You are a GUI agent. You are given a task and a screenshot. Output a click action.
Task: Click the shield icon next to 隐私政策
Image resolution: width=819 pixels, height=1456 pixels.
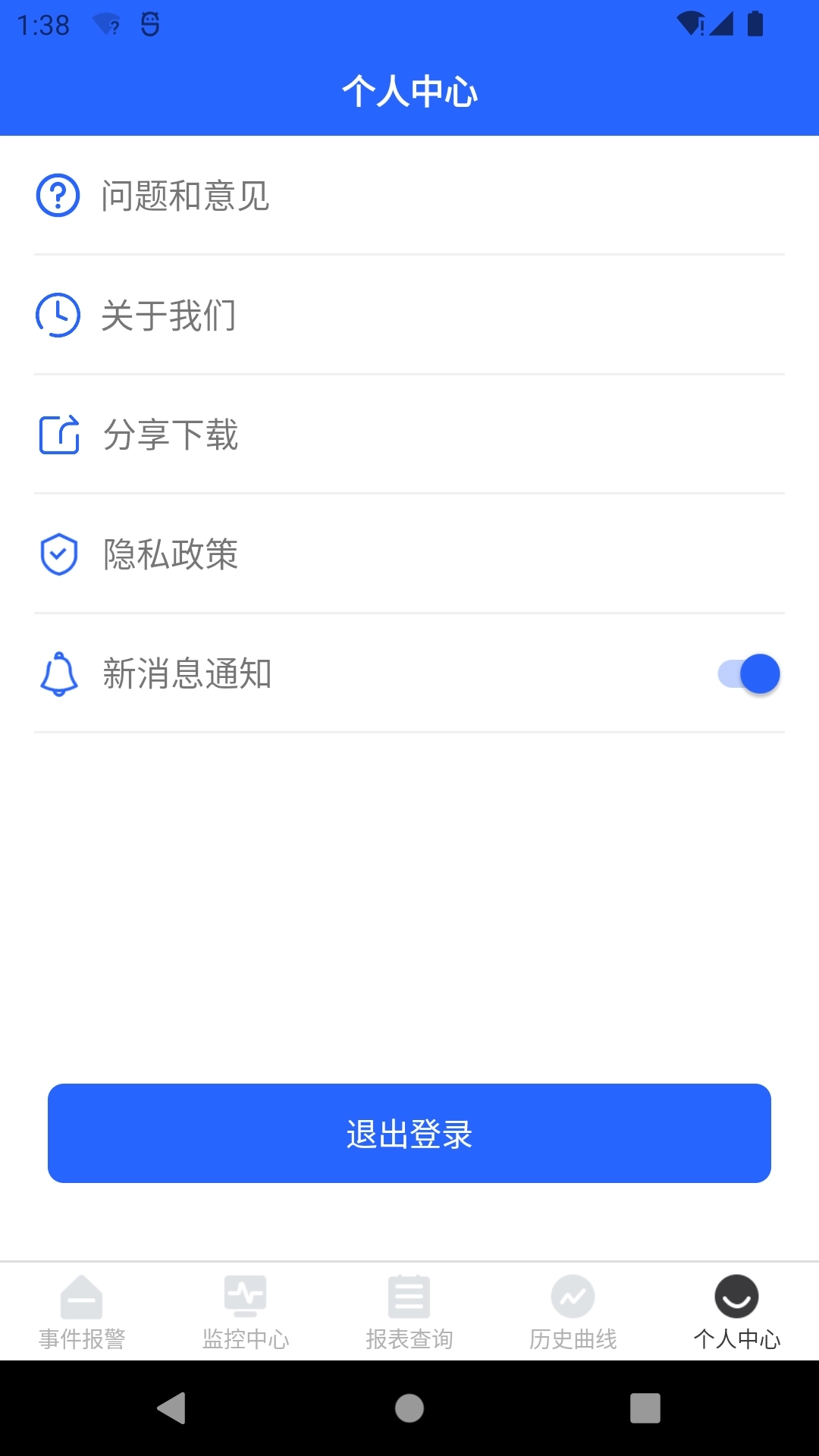pyautogui.click(x=57, y=556)
